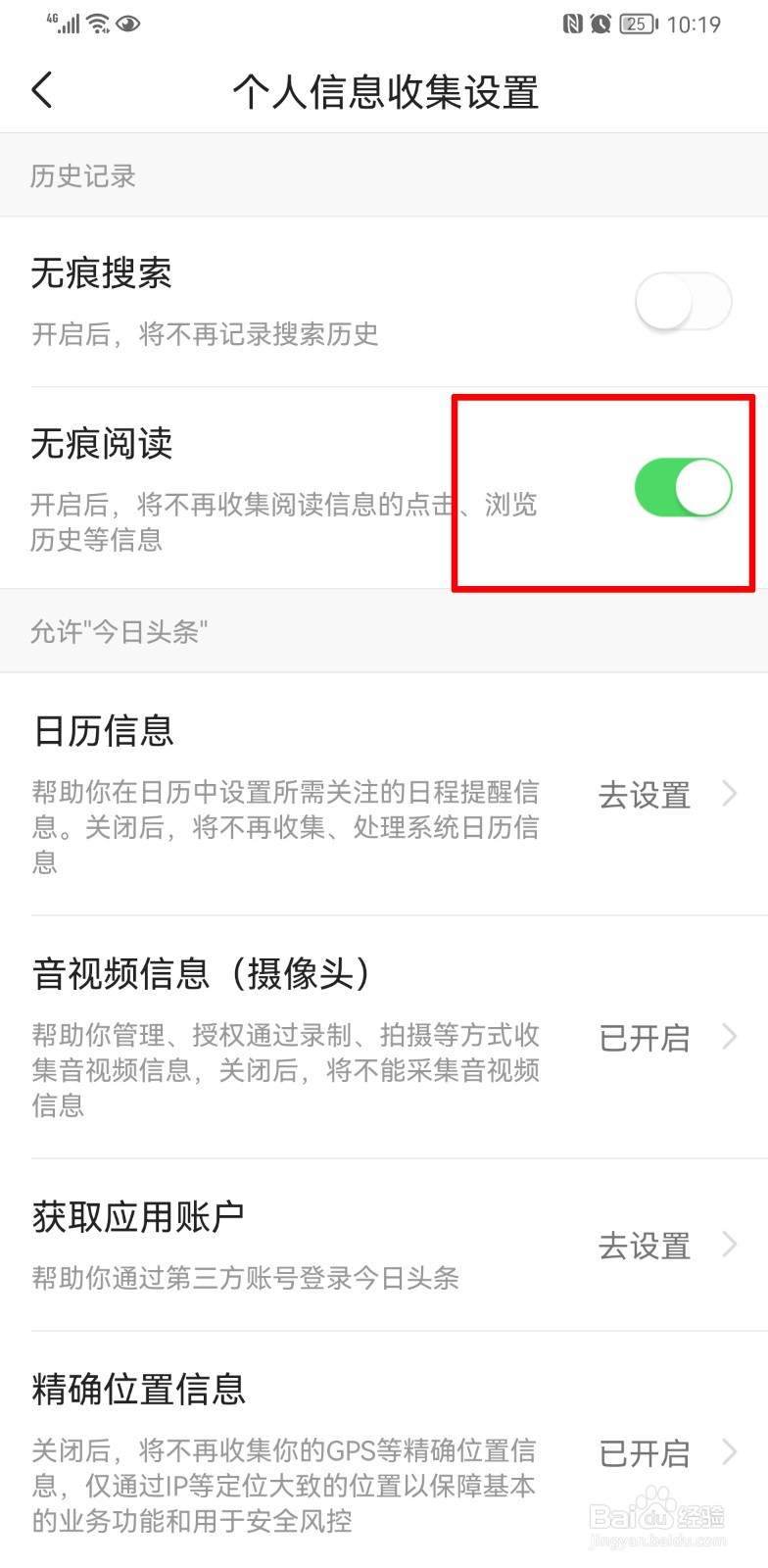768x1568 pixels.
Task: Tap 已开启 for camera permissions
Action: point(644,1039)
